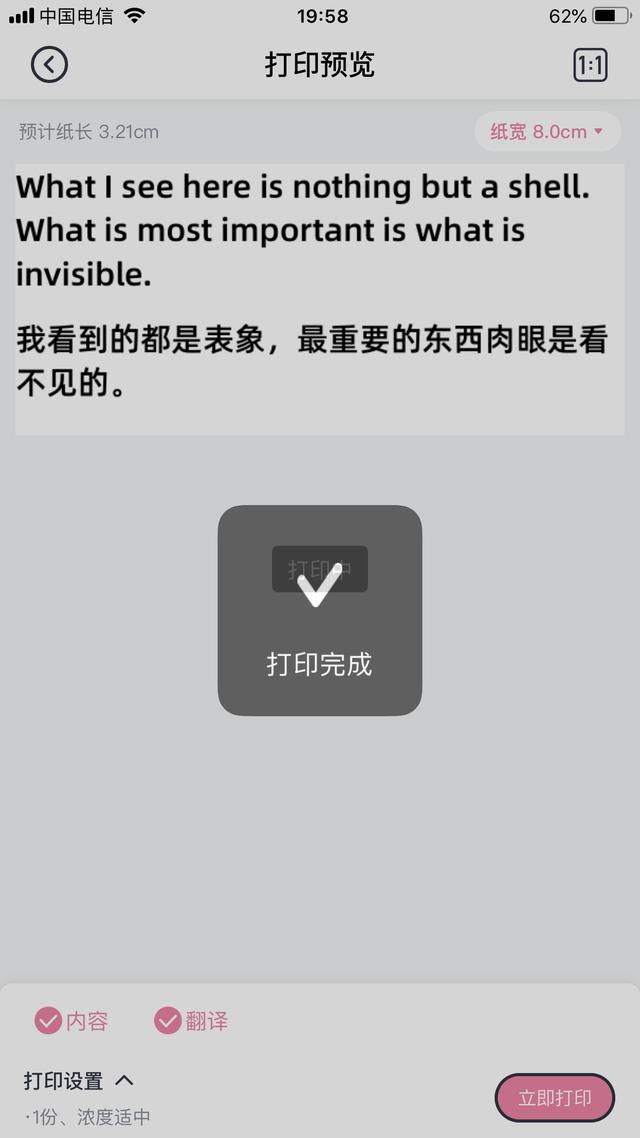Open the paper width 8.0cm dropdown
The width and height of the screenshot is (640, 1138).
click(x=547, y=131)
